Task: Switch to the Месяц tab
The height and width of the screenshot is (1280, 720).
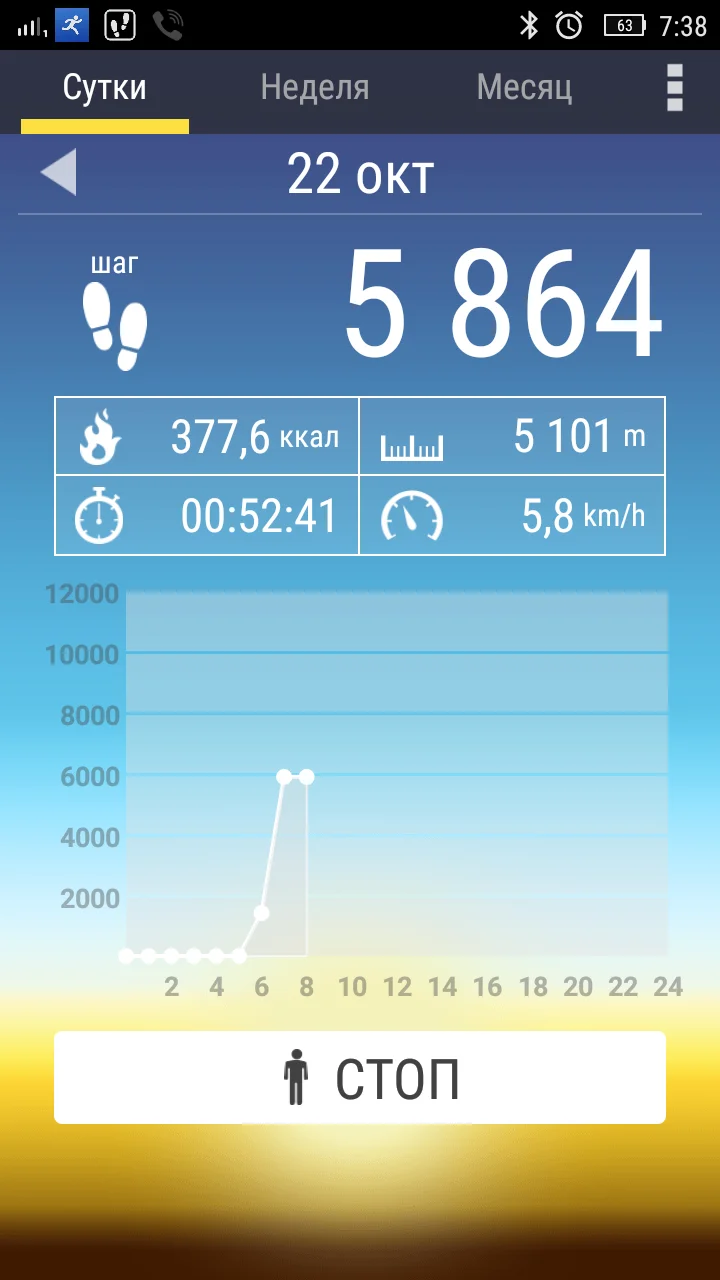Action: pyautogui.click(x=524, y=88)
